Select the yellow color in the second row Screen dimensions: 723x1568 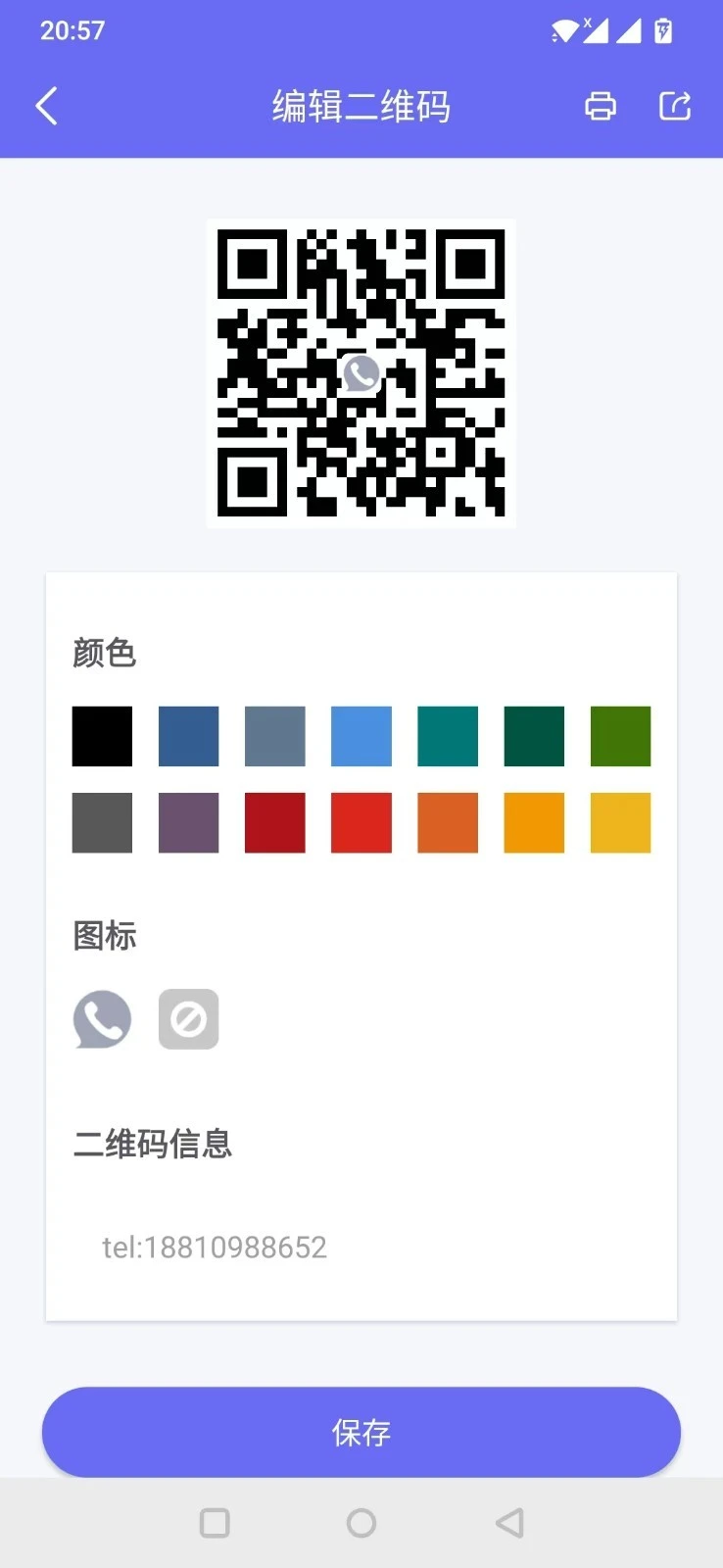[x=620, y=822]
